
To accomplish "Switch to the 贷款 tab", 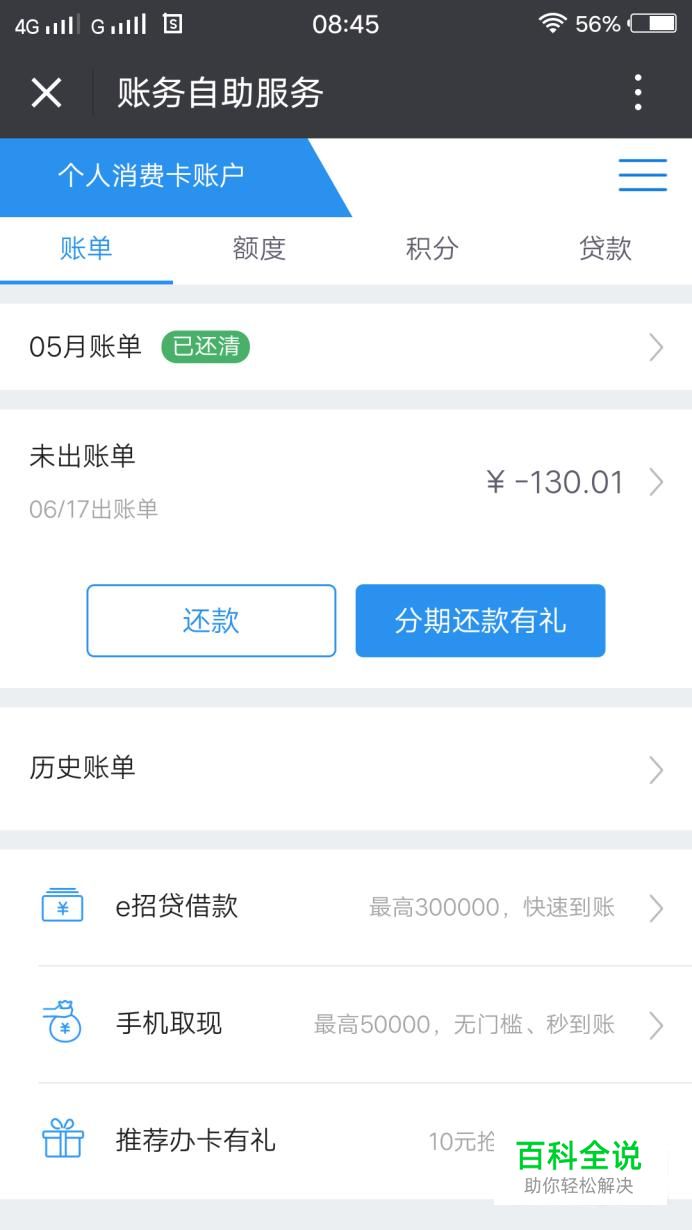I will 605,249.
